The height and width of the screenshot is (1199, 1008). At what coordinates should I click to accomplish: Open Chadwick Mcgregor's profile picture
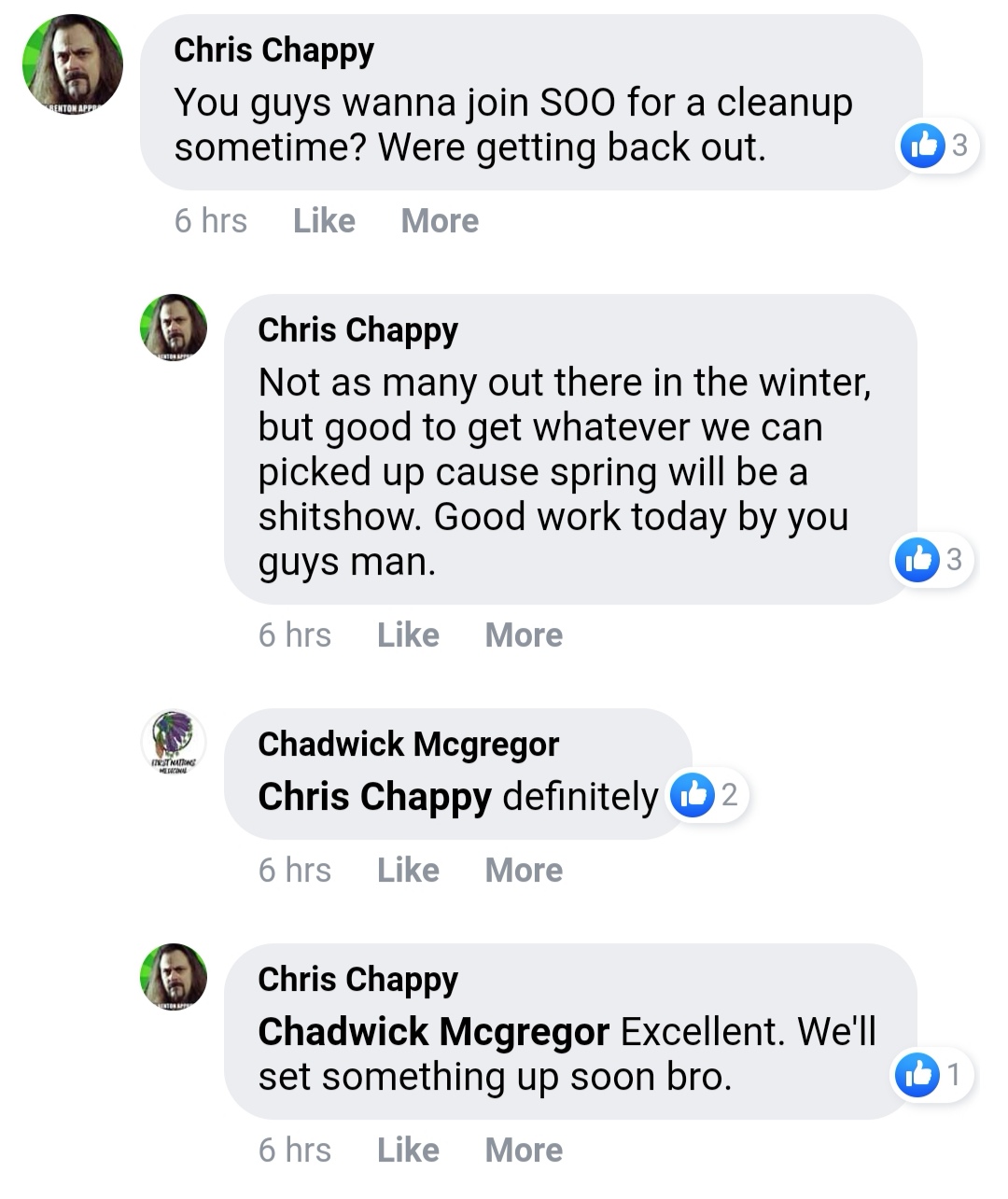(x=174, y=744)
